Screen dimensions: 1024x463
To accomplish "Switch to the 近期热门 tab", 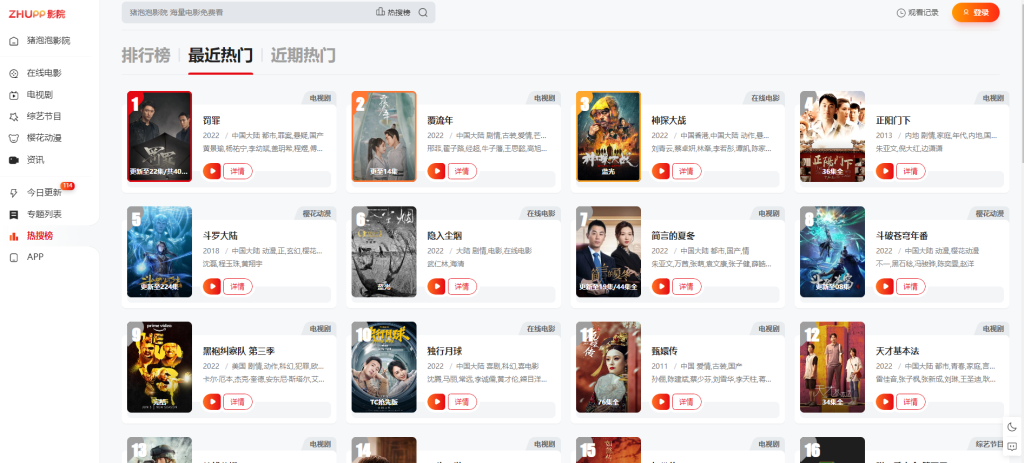I will [303, 55].
